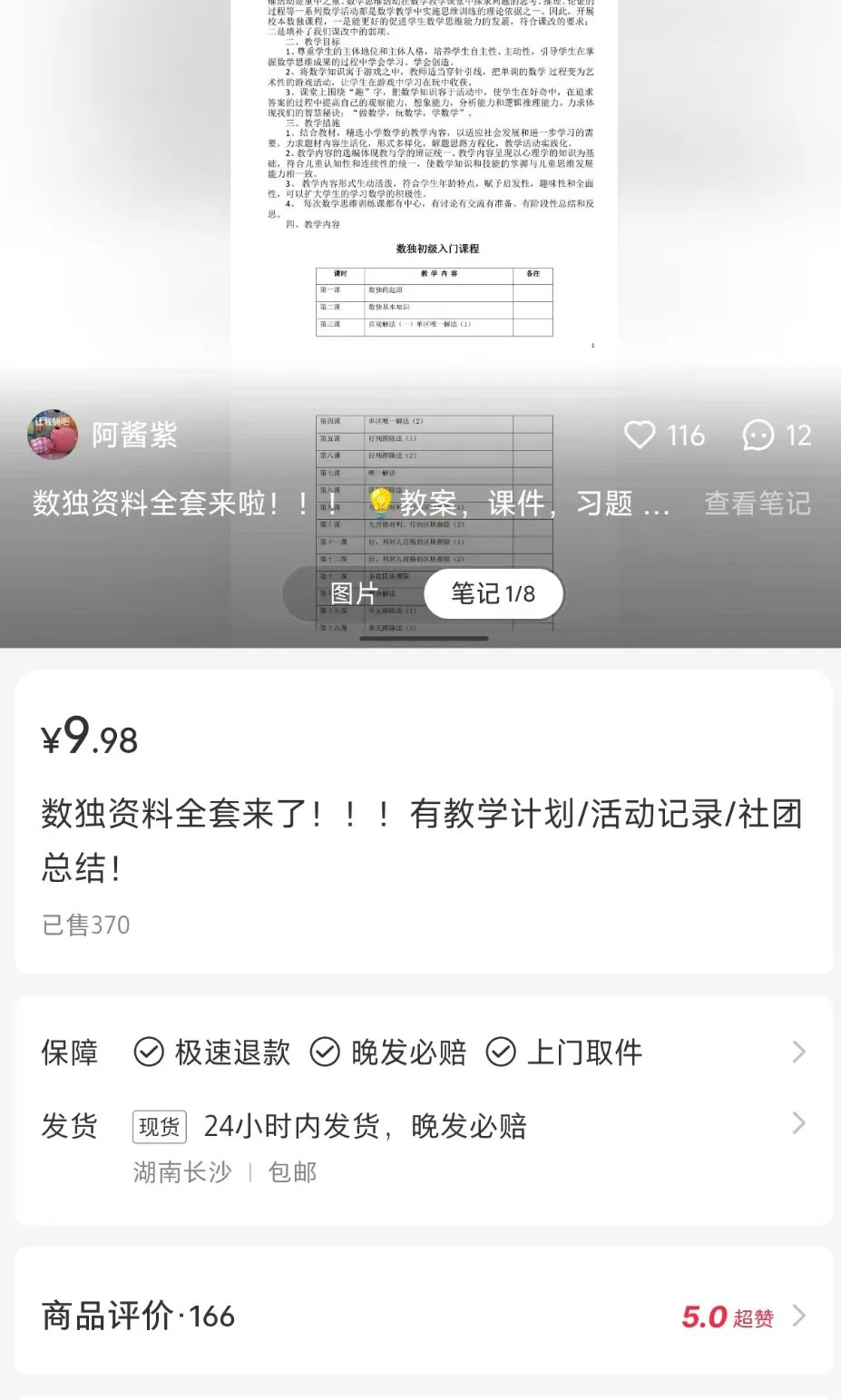Switch to the 图片 tab
Viewport: 841px width, 1400px height.
pos(354,593)
